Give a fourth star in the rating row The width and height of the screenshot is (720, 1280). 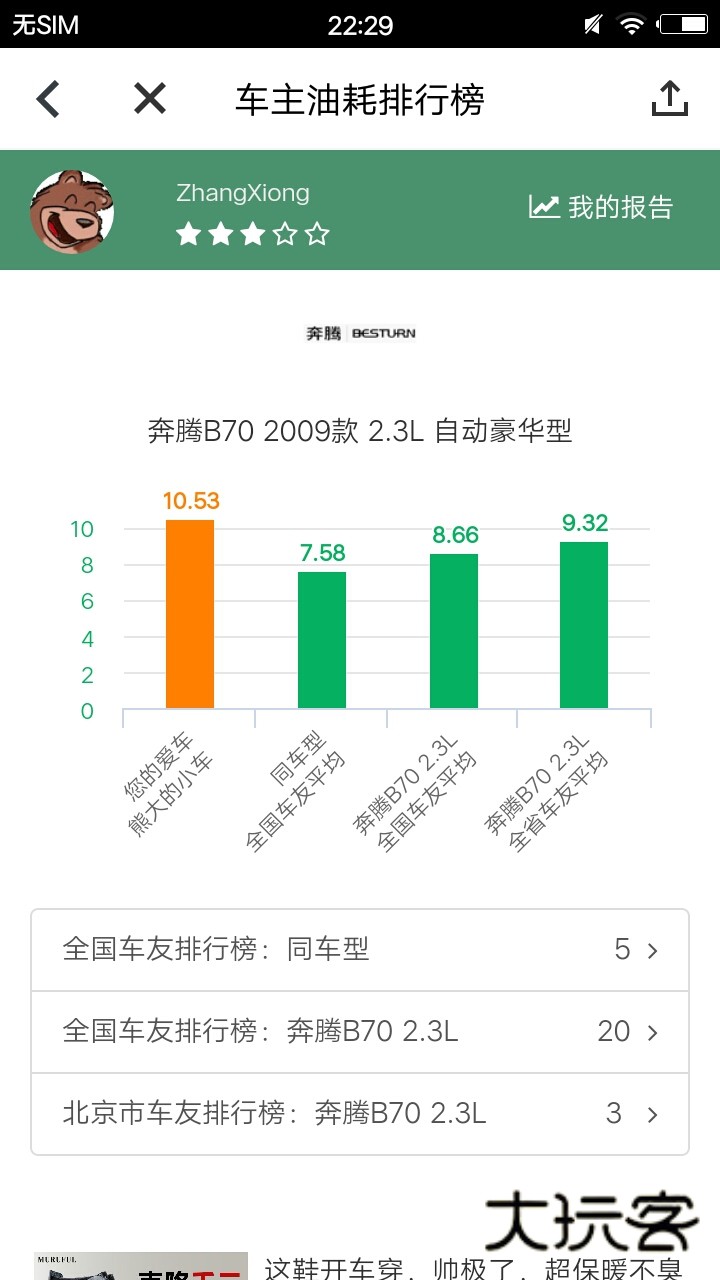[284, 234]
